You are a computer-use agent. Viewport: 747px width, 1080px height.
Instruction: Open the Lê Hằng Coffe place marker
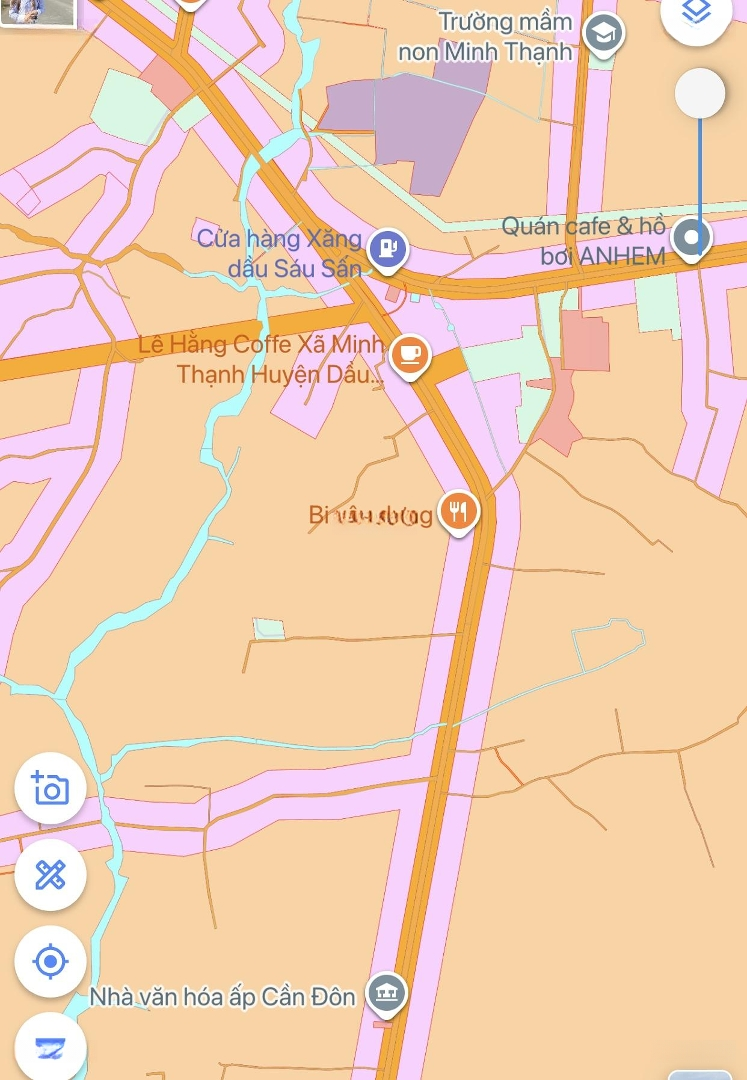409,354
